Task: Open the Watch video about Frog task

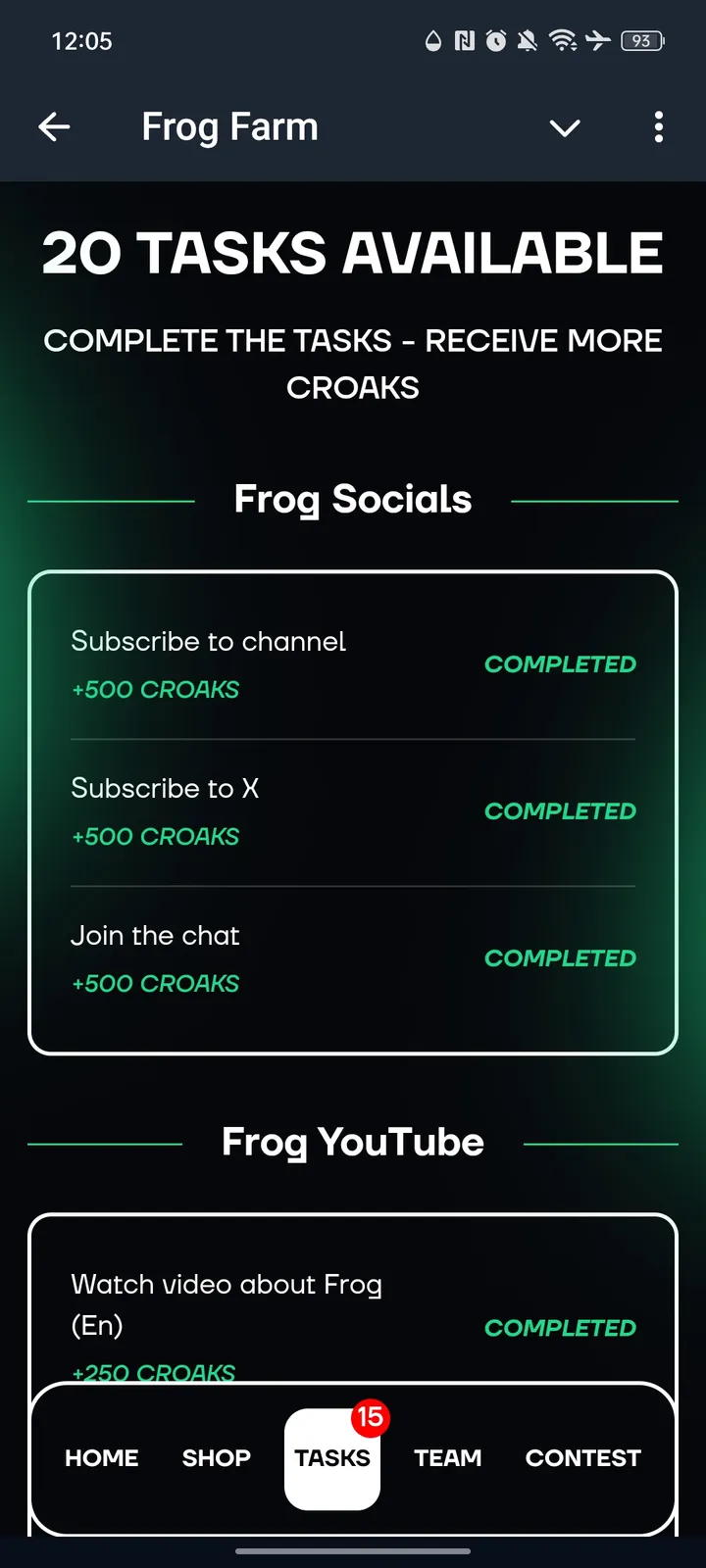Action: click(x=227, y=1303)
